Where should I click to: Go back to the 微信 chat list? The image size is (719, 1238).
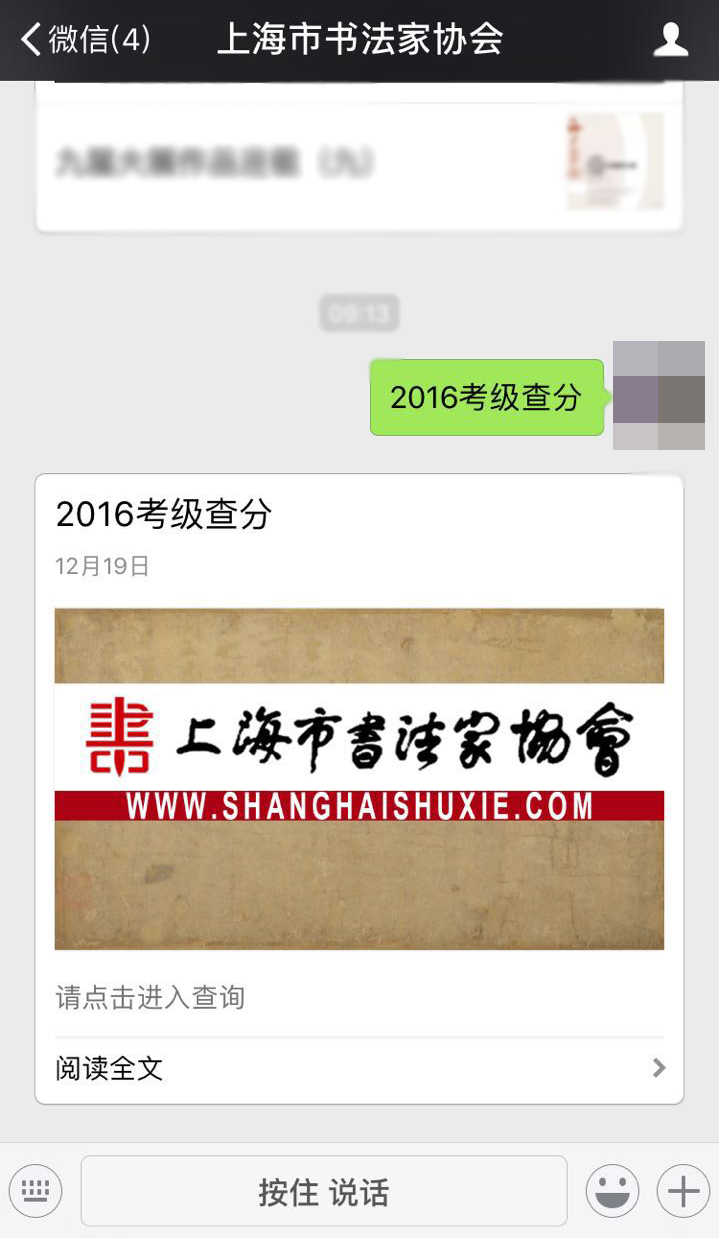pyautogui.click(x=85, y=40)
